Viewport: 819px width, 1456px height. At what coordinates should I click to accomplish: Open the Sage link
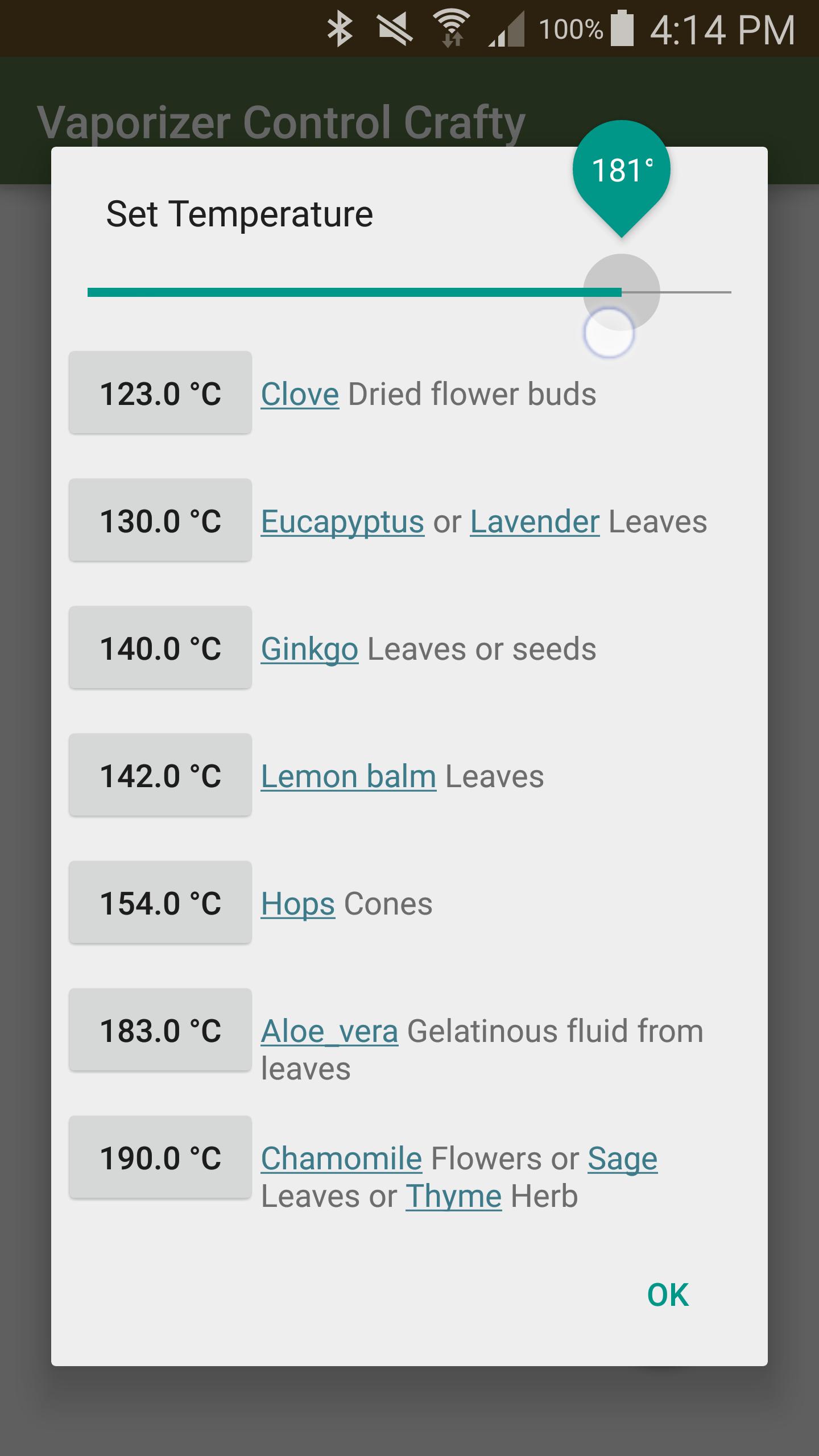point(622,1159)
